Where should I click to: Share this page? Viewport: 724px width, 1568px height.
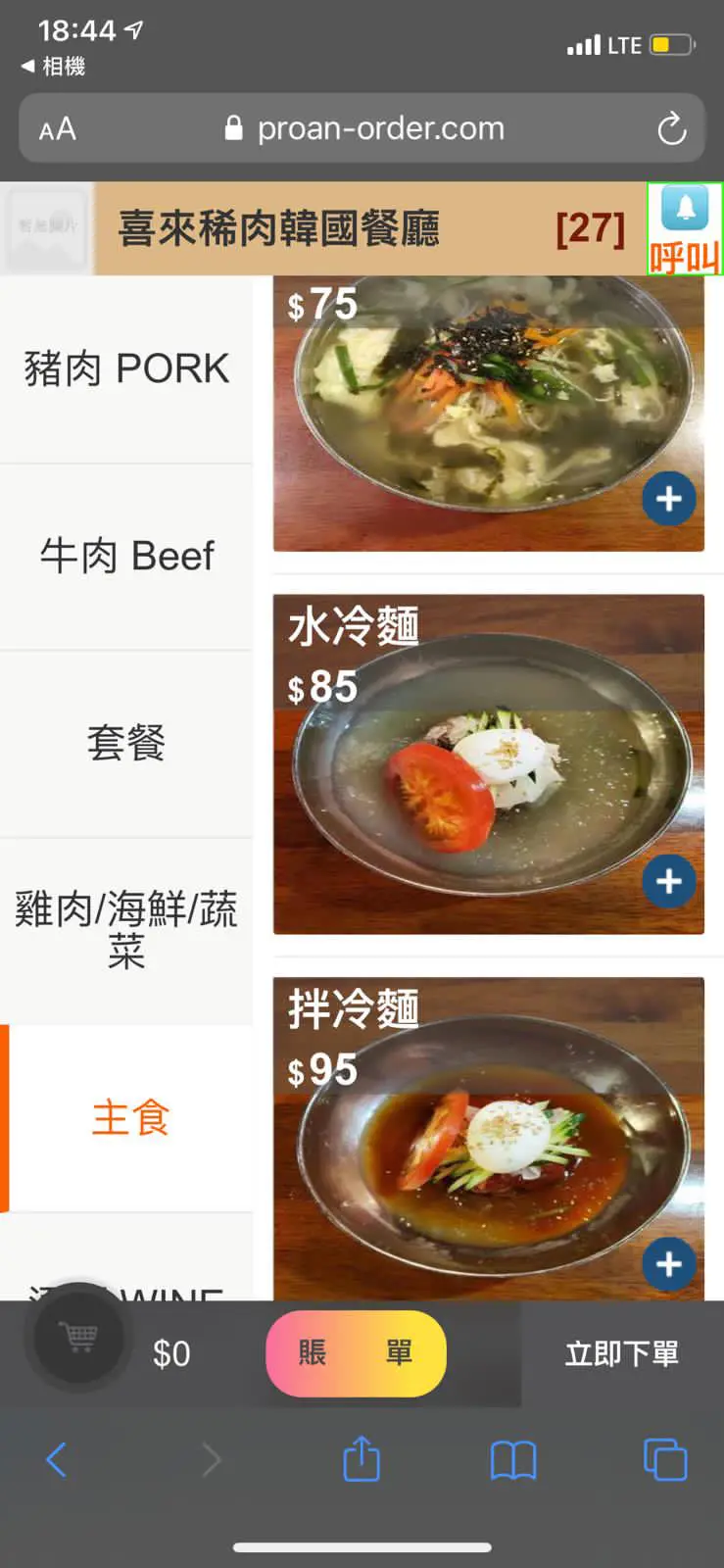click(362, 1459)
